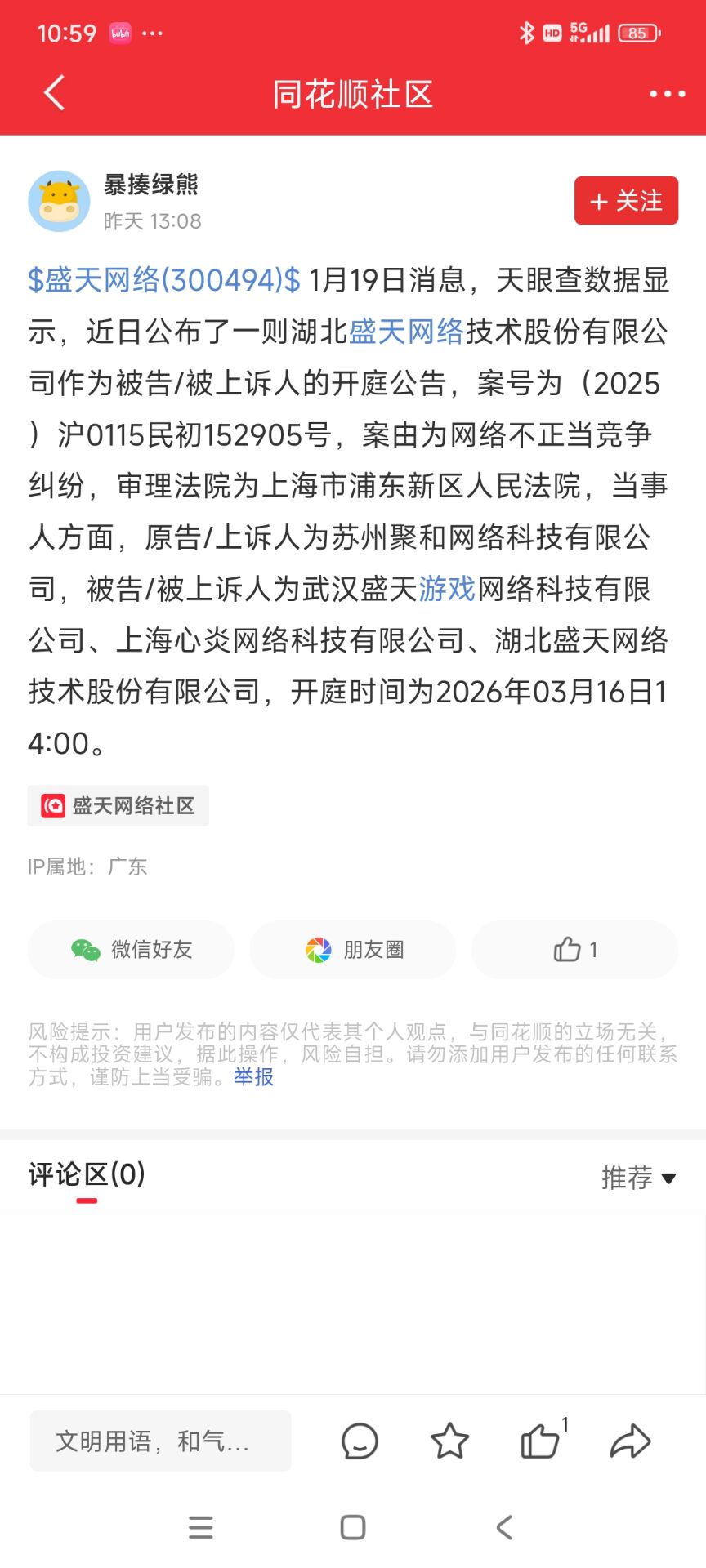Tap the 文明用语 comment input field
The image size is (706, 1568).
[x=160, y=1441]
